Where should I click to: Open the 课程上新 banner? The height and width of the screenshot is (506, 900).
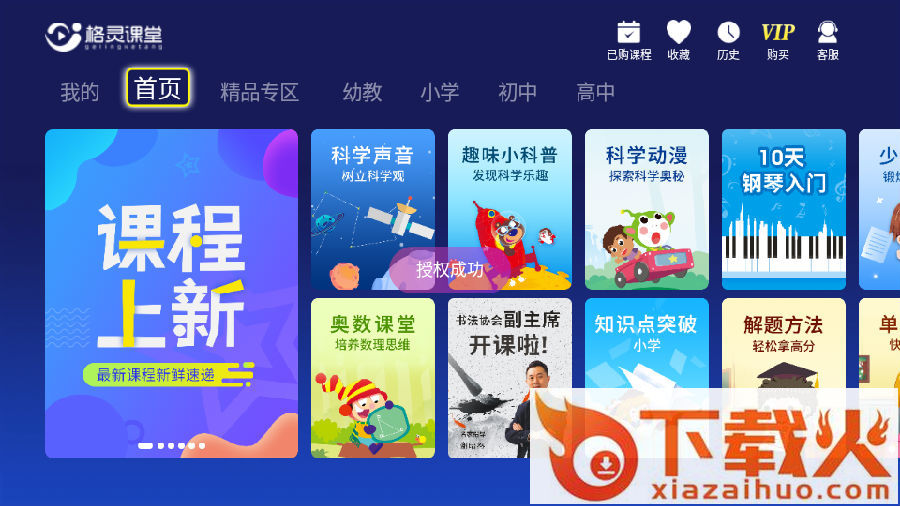click(171, 293)
